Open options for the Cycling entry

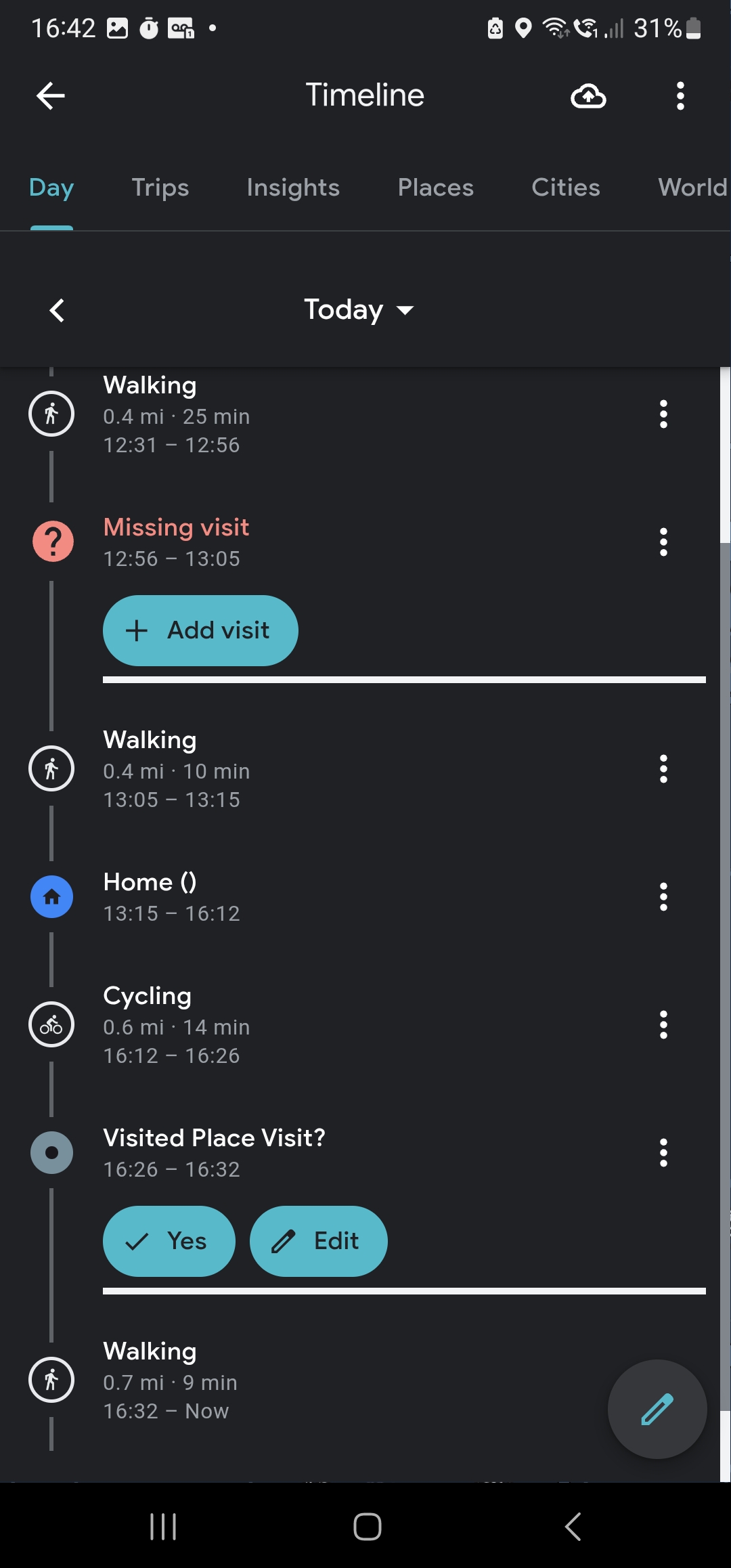pyautogui.click(x=663, y=1024)
